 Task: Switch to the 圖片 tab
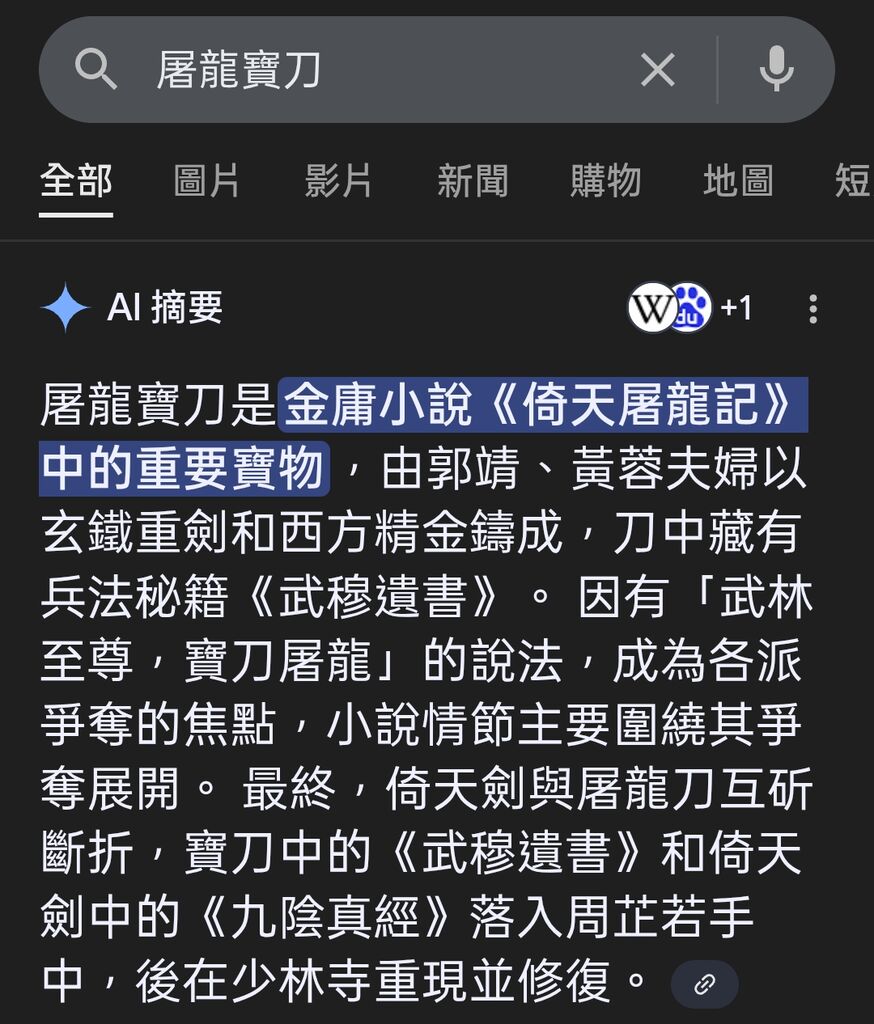206,181
